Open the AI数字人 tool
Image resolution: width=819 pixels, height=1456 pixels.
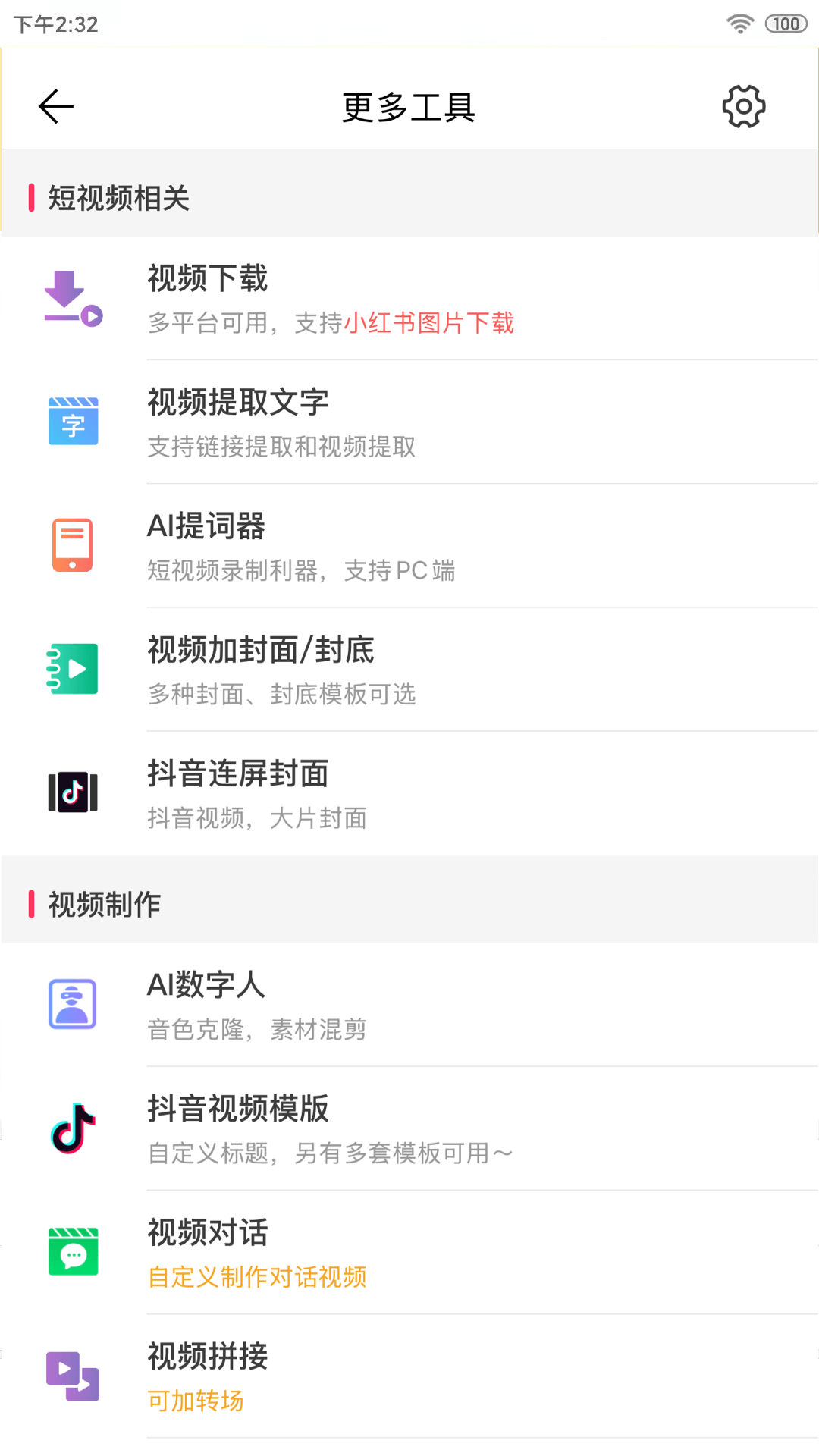409,1004
